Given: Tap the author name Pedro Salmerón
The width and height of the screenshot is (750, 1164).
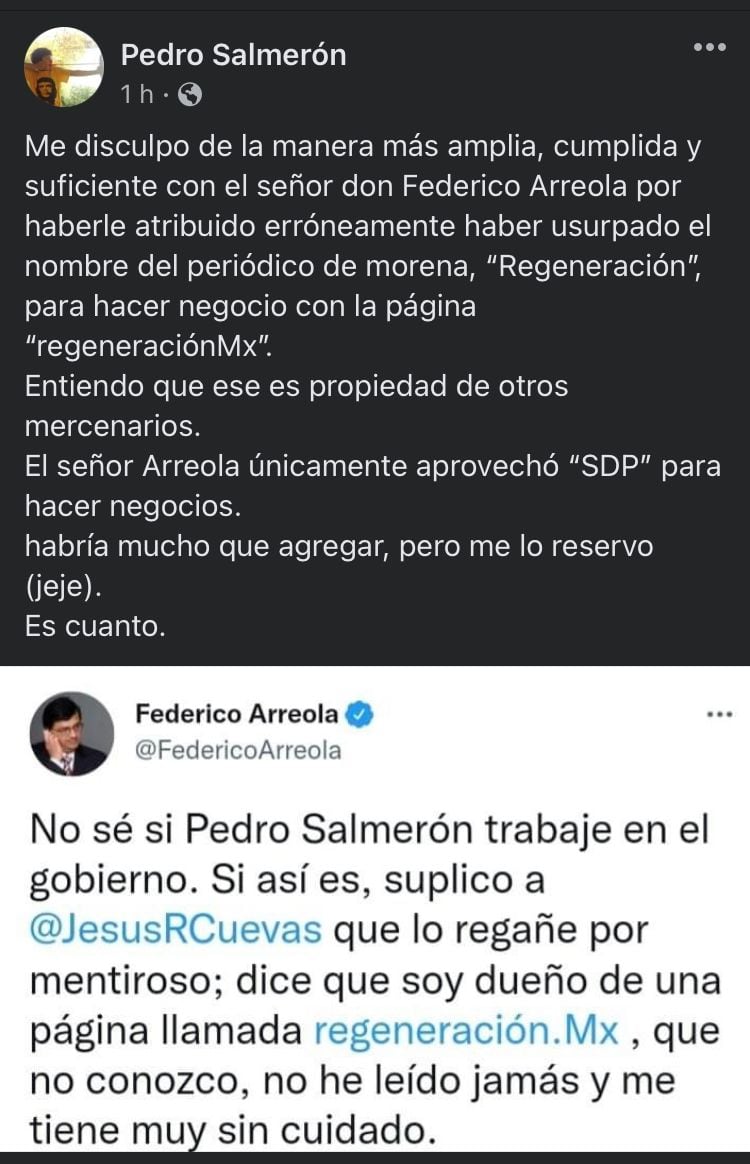Looking at the screenshot, I should (233, 55).
